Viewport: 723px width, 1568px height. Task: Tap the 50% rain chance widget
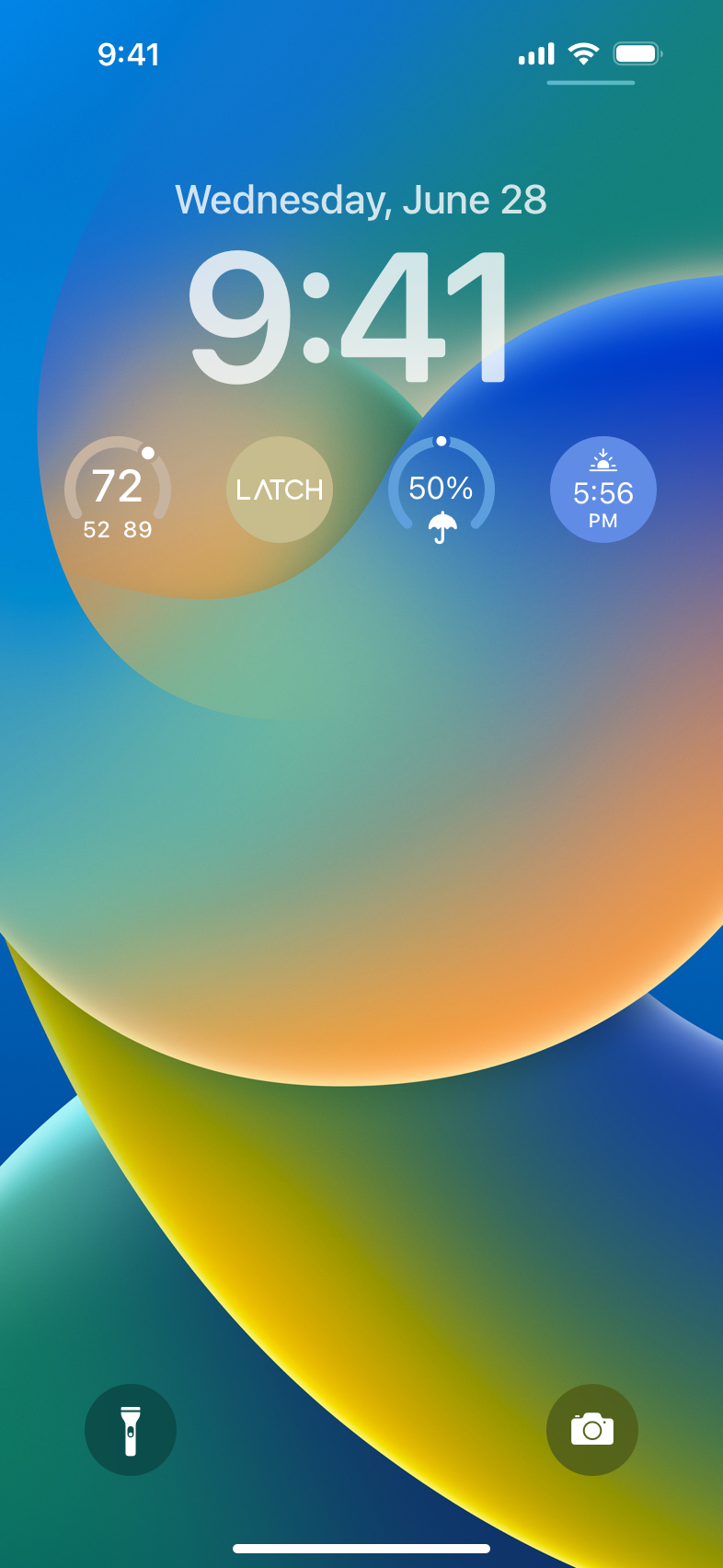coord(442,490)
